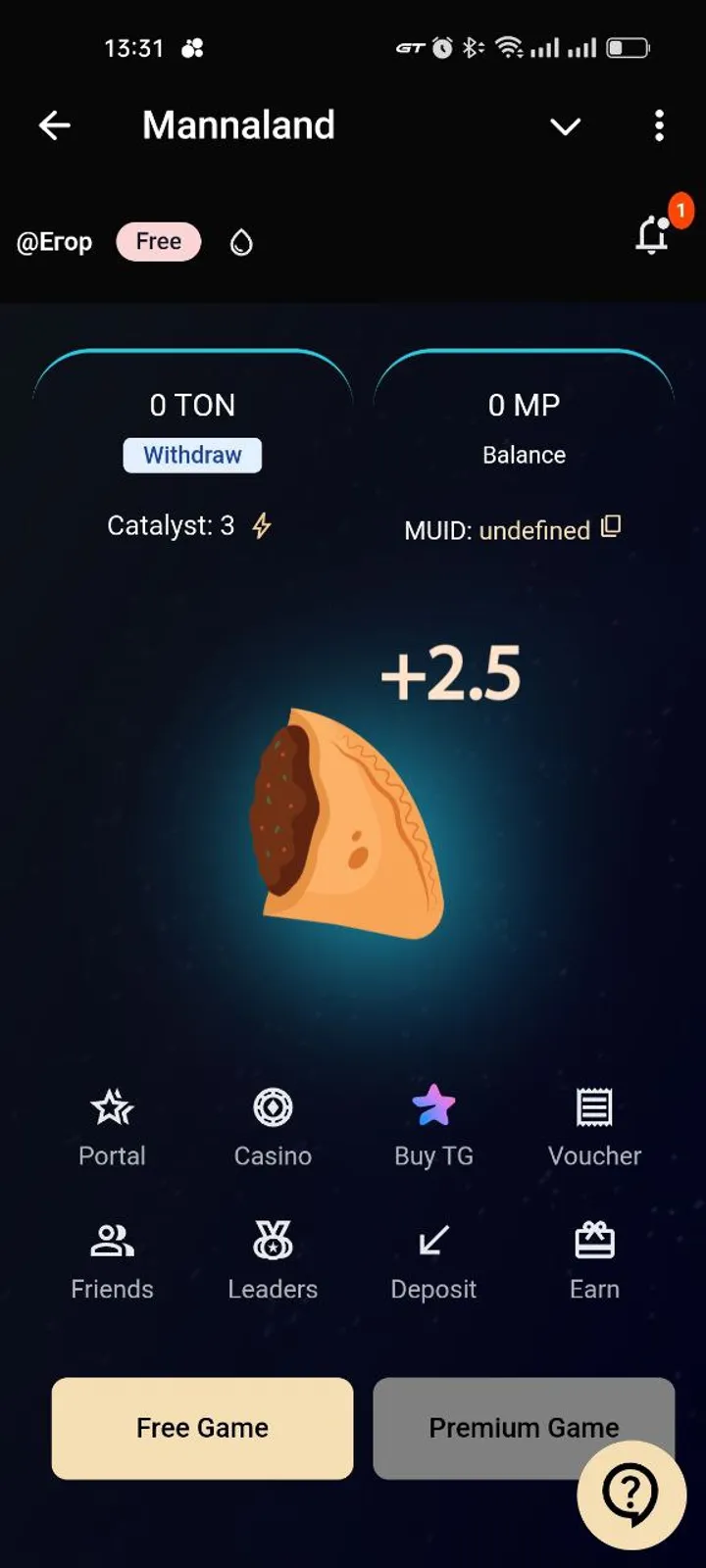Open the three-dot options menu
Image resolution: width=706 pixels, height=1568 pixels.
(x=658, y=126)
